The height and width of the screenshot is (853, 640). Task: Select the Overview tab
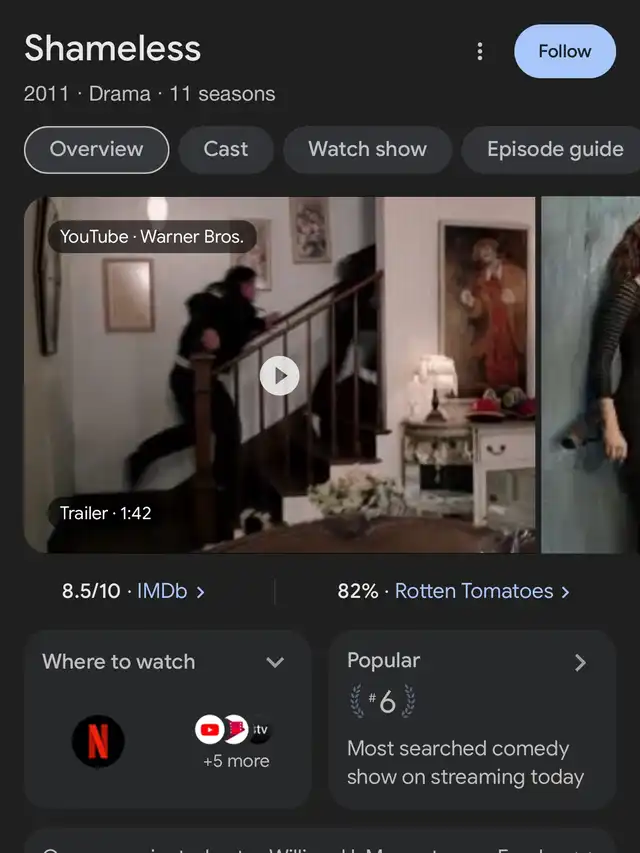click(96, 150)
